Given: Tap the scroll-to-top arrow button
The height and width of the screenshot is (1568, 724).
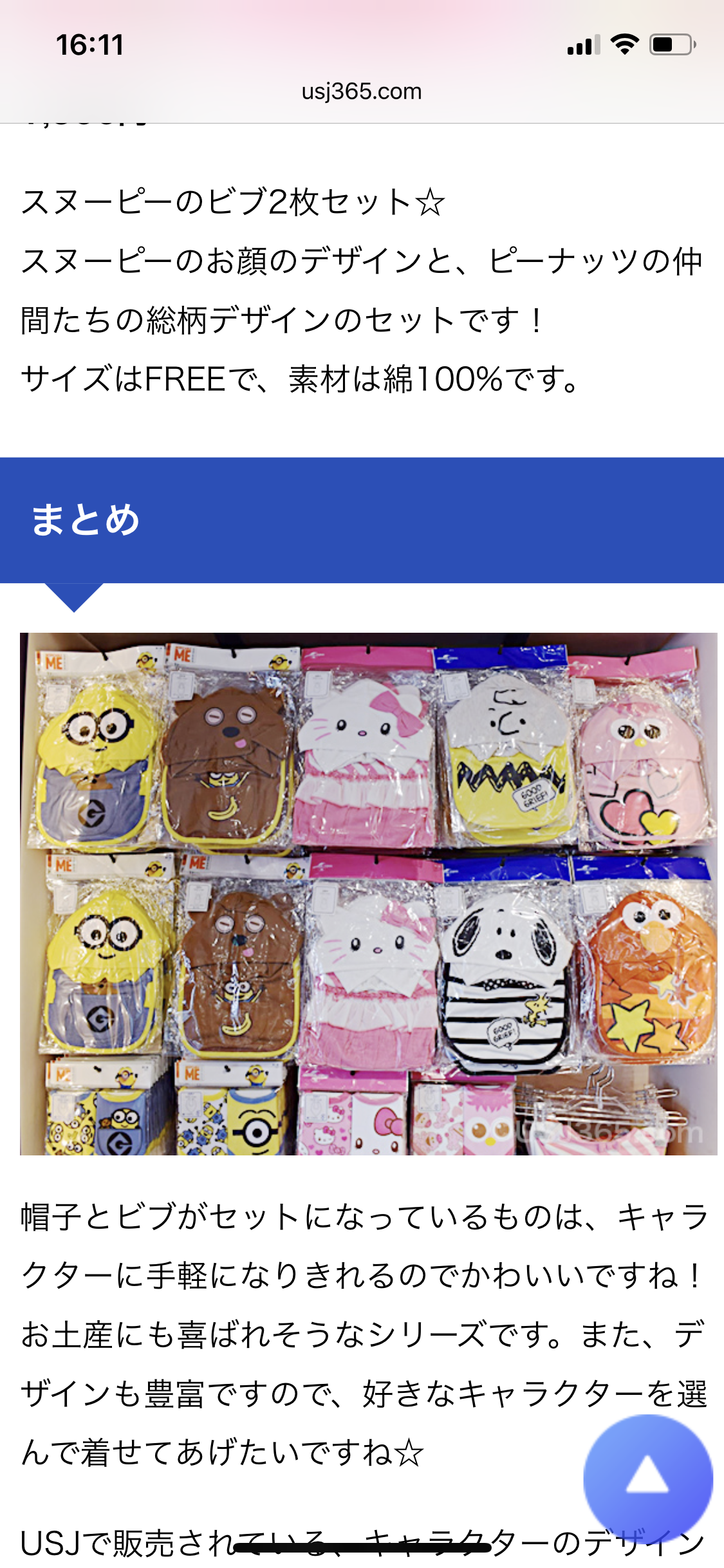Looking at the screenshot, I should point(647,1479).
